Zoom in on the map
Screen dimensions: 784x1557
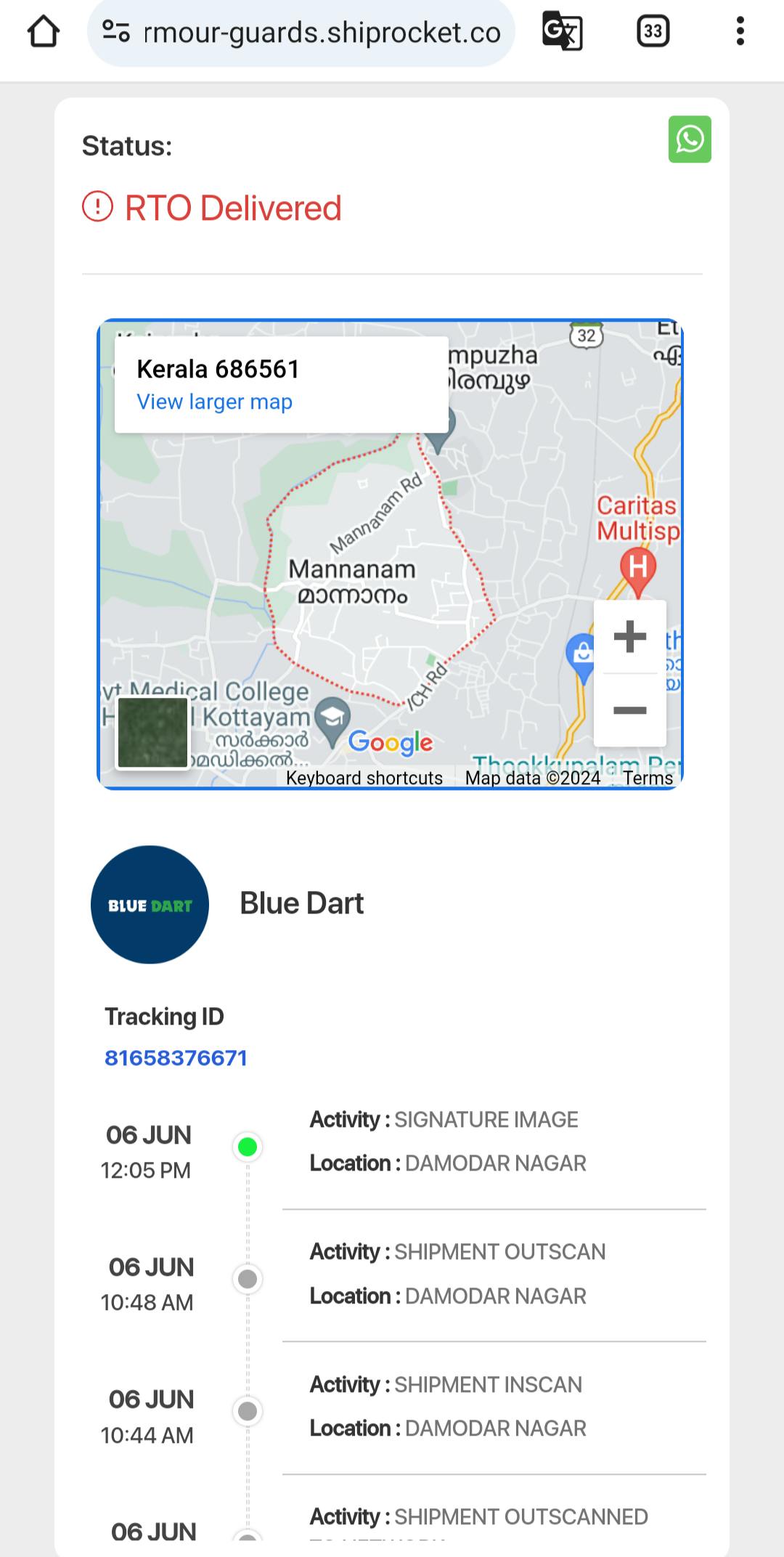[629, 637]
